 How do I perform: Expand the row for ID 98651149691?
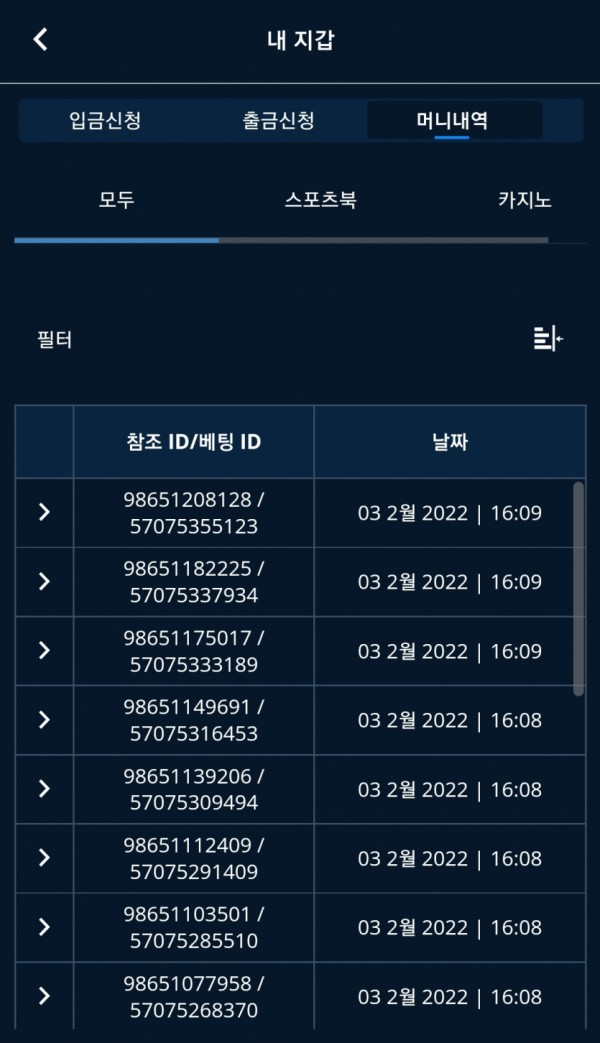(x=44, y=719)
